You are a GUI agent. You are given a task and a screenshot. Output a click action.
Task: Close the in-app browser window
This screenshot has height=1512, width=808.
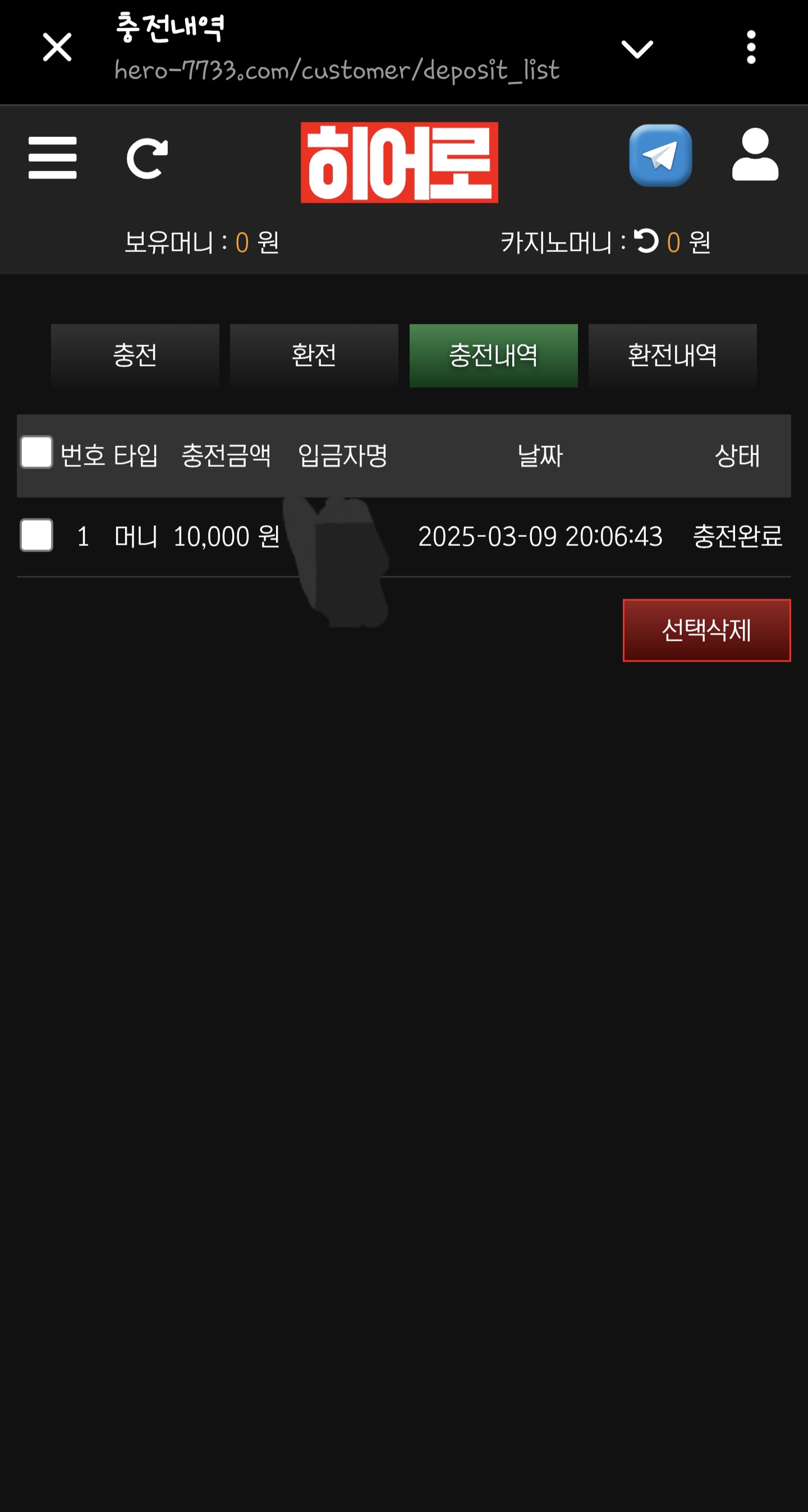pyautogui.click(x=57, y=48)
